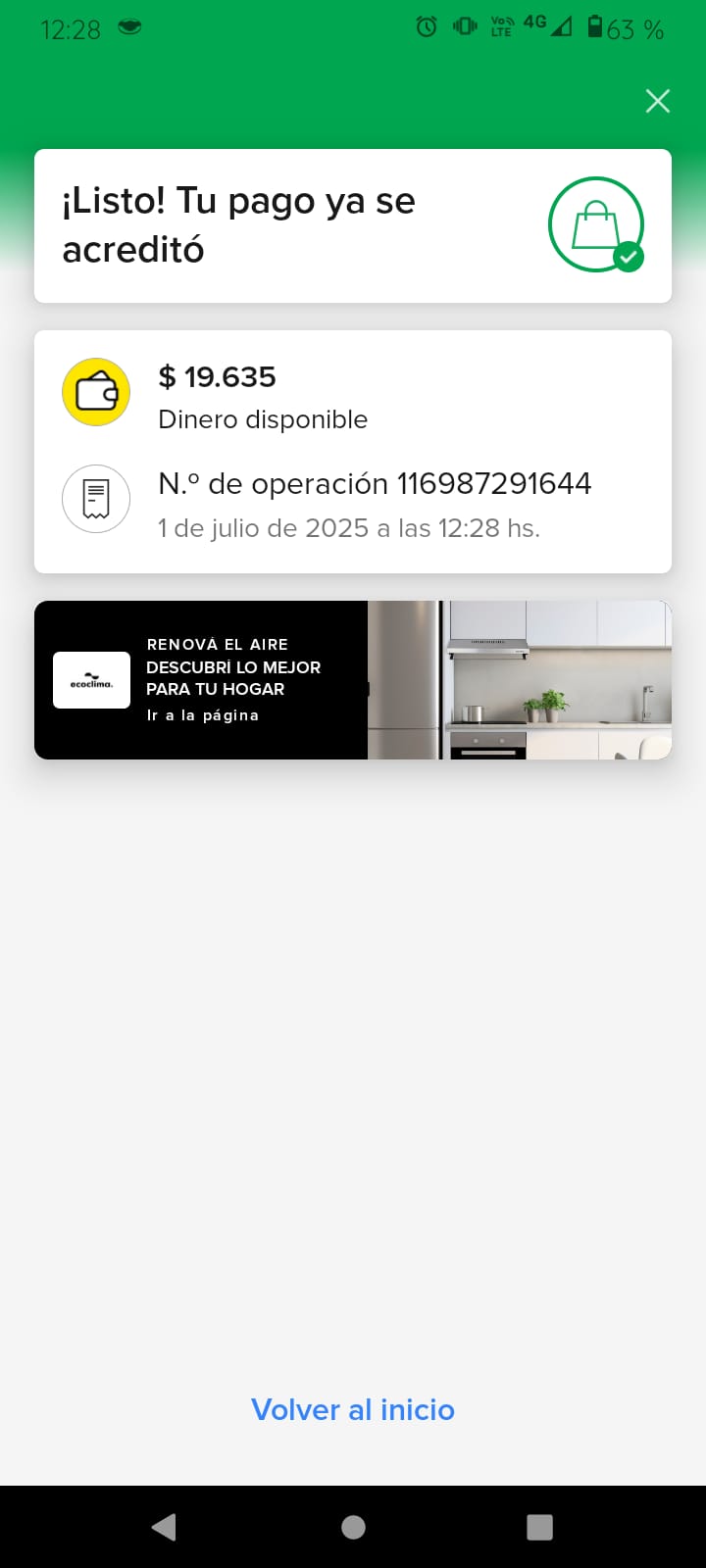The image size is (706, 1568).
Task: Tap Volver al inicio link
Action: click(353, 1409)
